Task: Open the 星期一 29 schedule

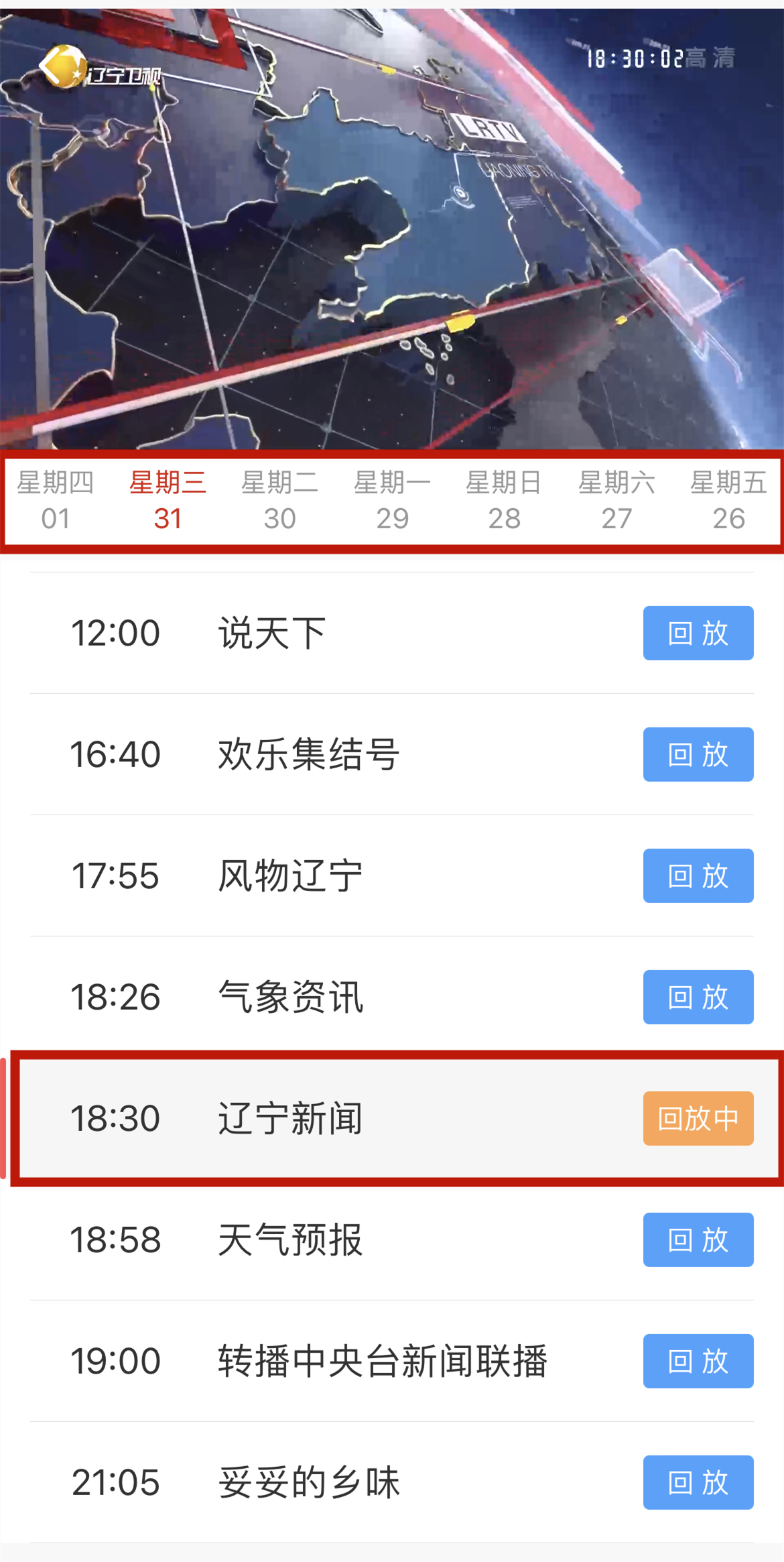Action: (x=392, y=500)
